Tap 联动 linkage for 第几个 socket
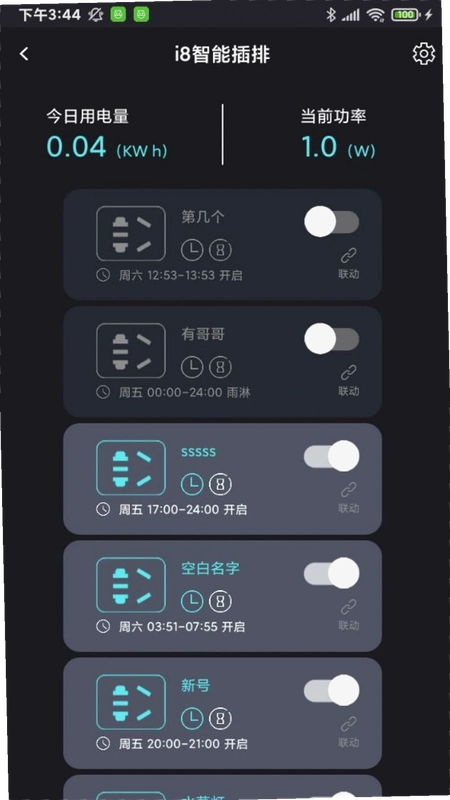 pyautogui.click(x=349, y=264)
